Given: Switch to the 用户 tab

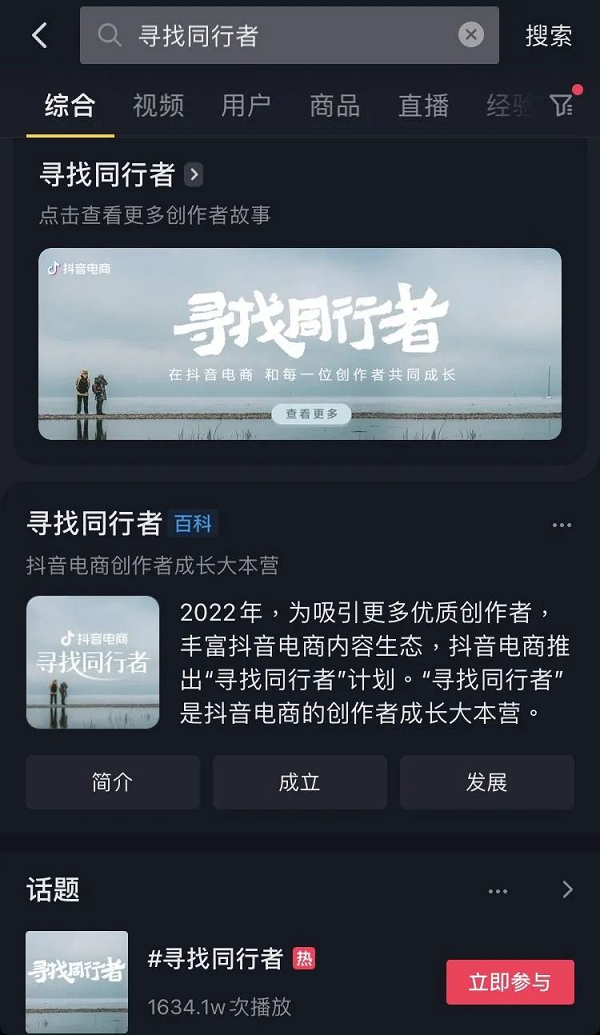Looking at the screenshot, I should (x=247, y=106).
